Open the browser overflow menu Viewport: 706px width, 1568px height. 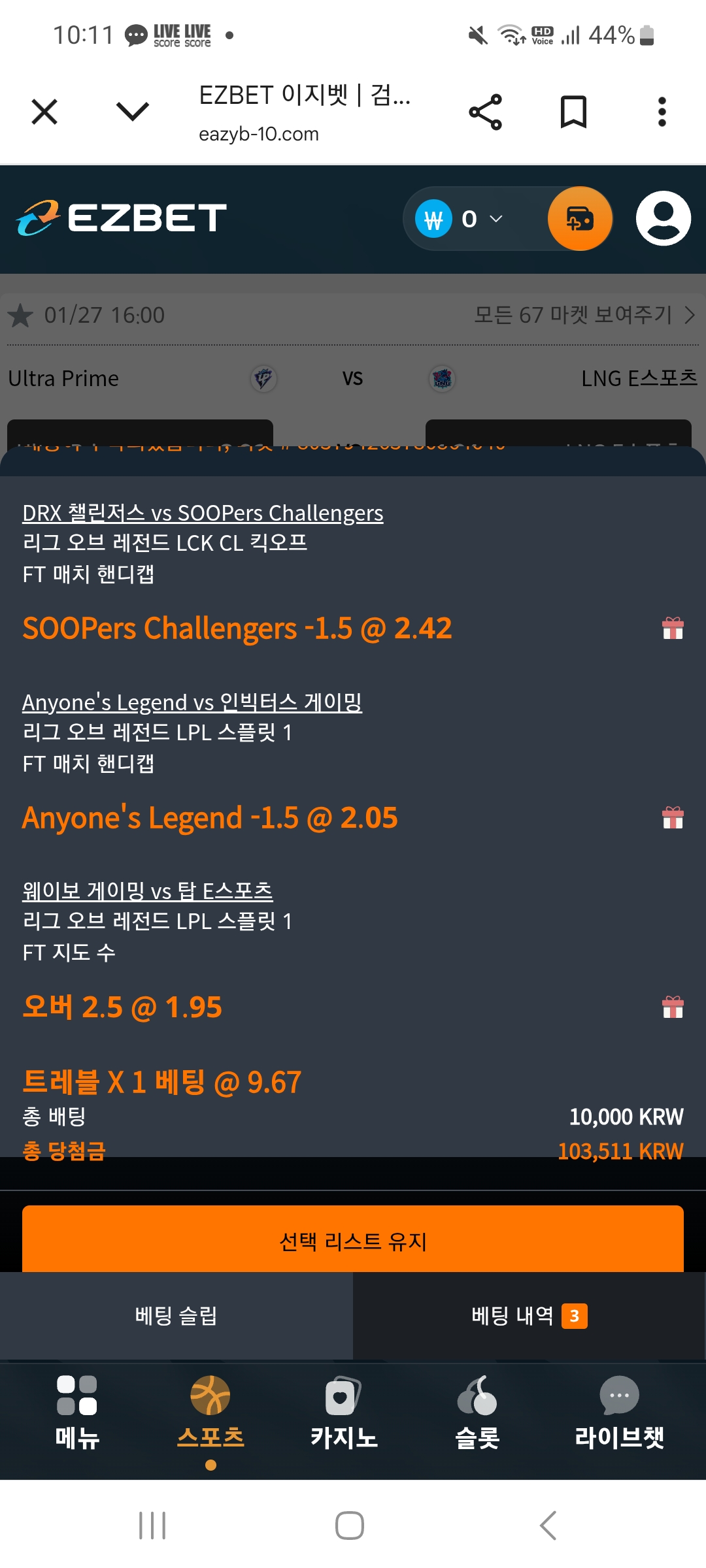pyautogui.click(x=662, y=112)
